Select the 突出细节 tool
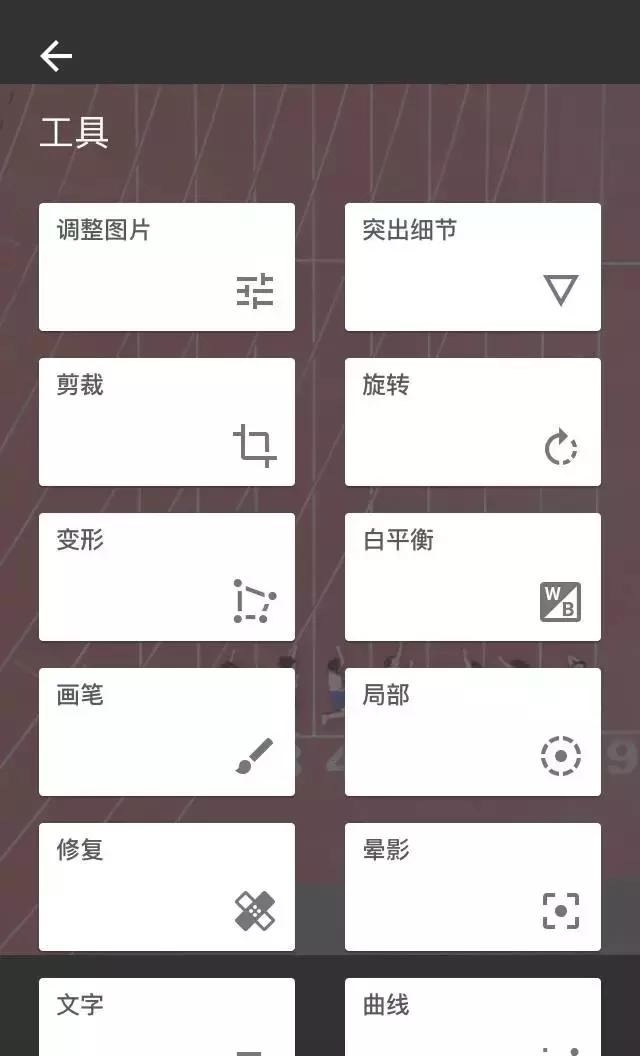Screen dimensions: 640x1056 [472, 266]
